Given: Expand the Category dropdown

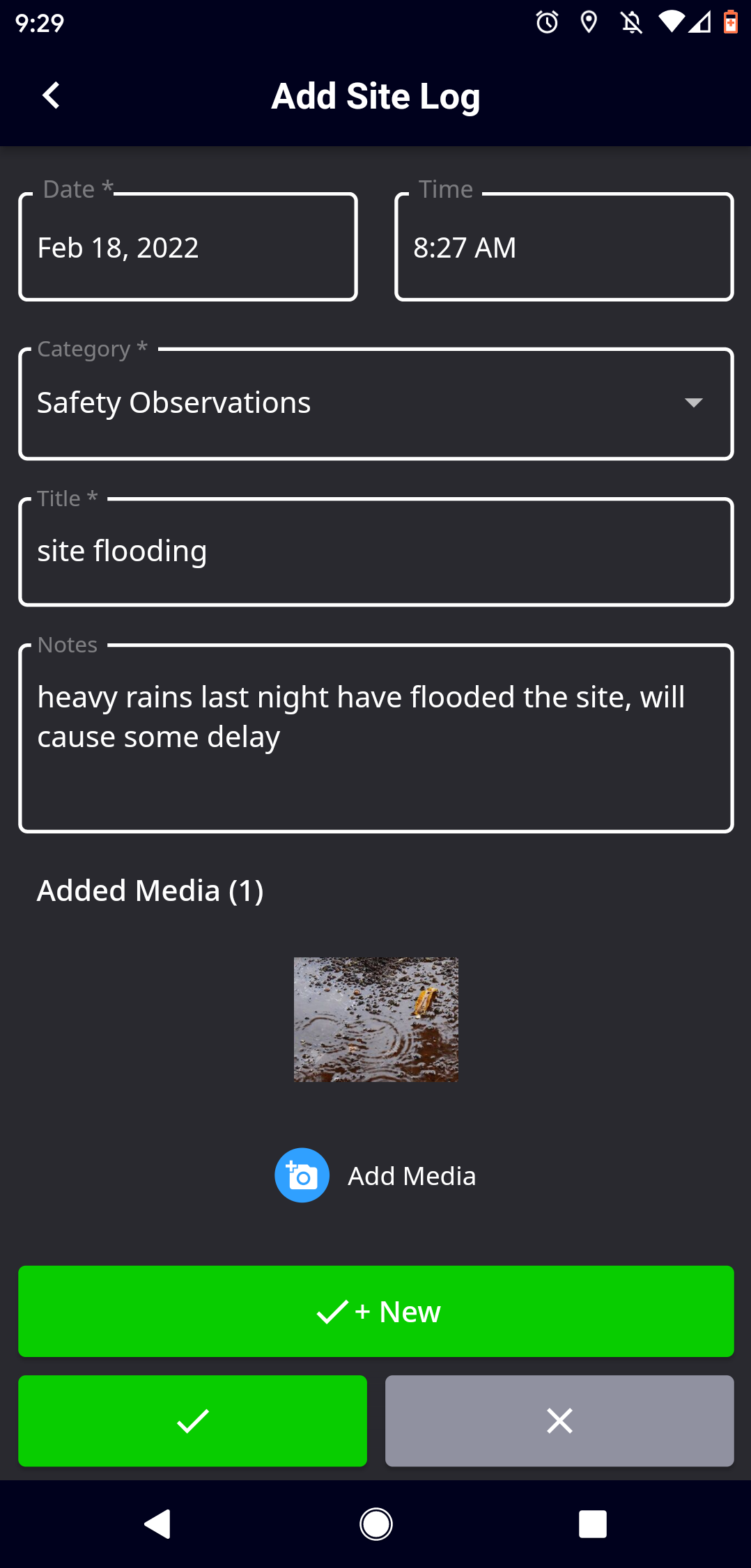Looking at the screenshot, I should pos(376,404).
